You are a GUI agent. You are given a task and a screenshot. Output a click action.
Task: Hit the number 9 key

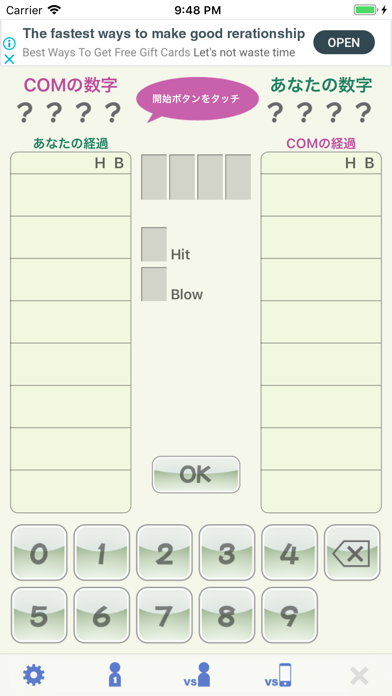click(x=289, y=615)
